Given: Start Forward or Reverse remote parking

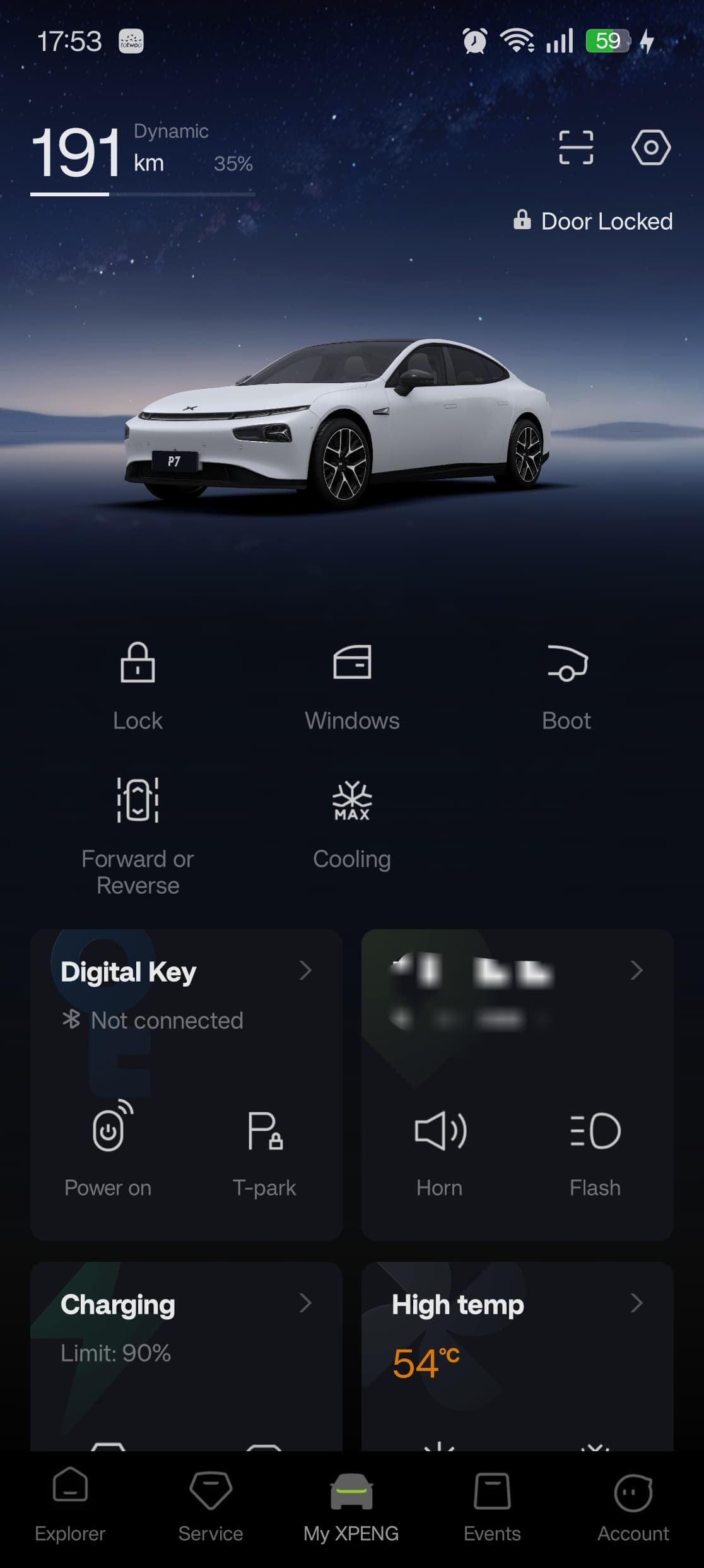Looking at the screenshot, I should [x=138, y=834].
